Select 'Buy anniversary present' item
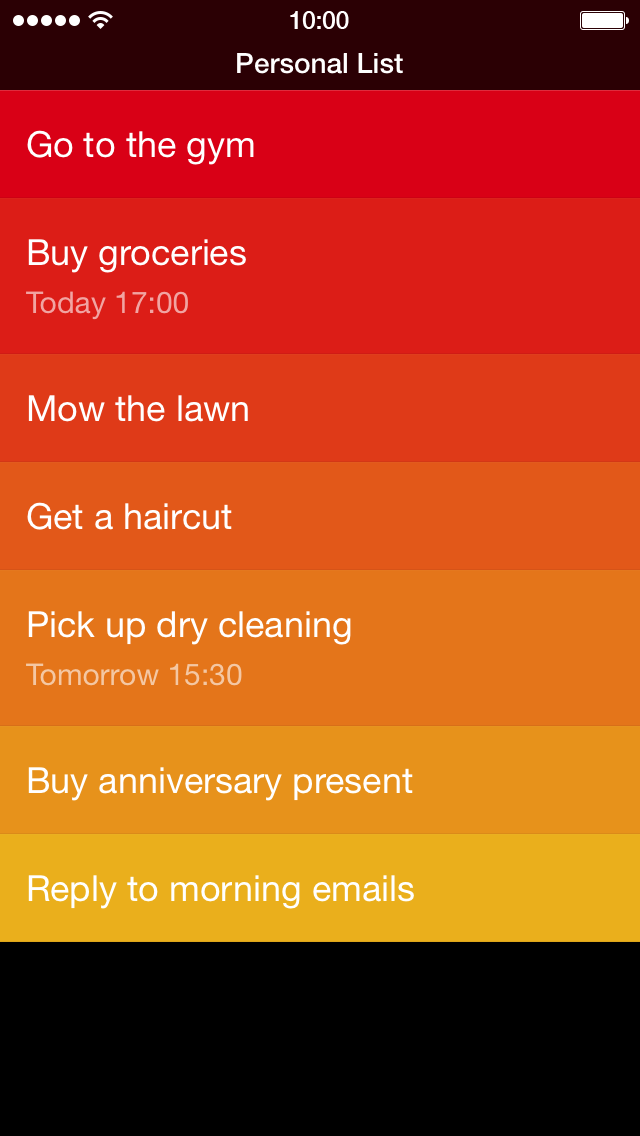Viewport: 640px width, 1136px height. click(320, 780)
